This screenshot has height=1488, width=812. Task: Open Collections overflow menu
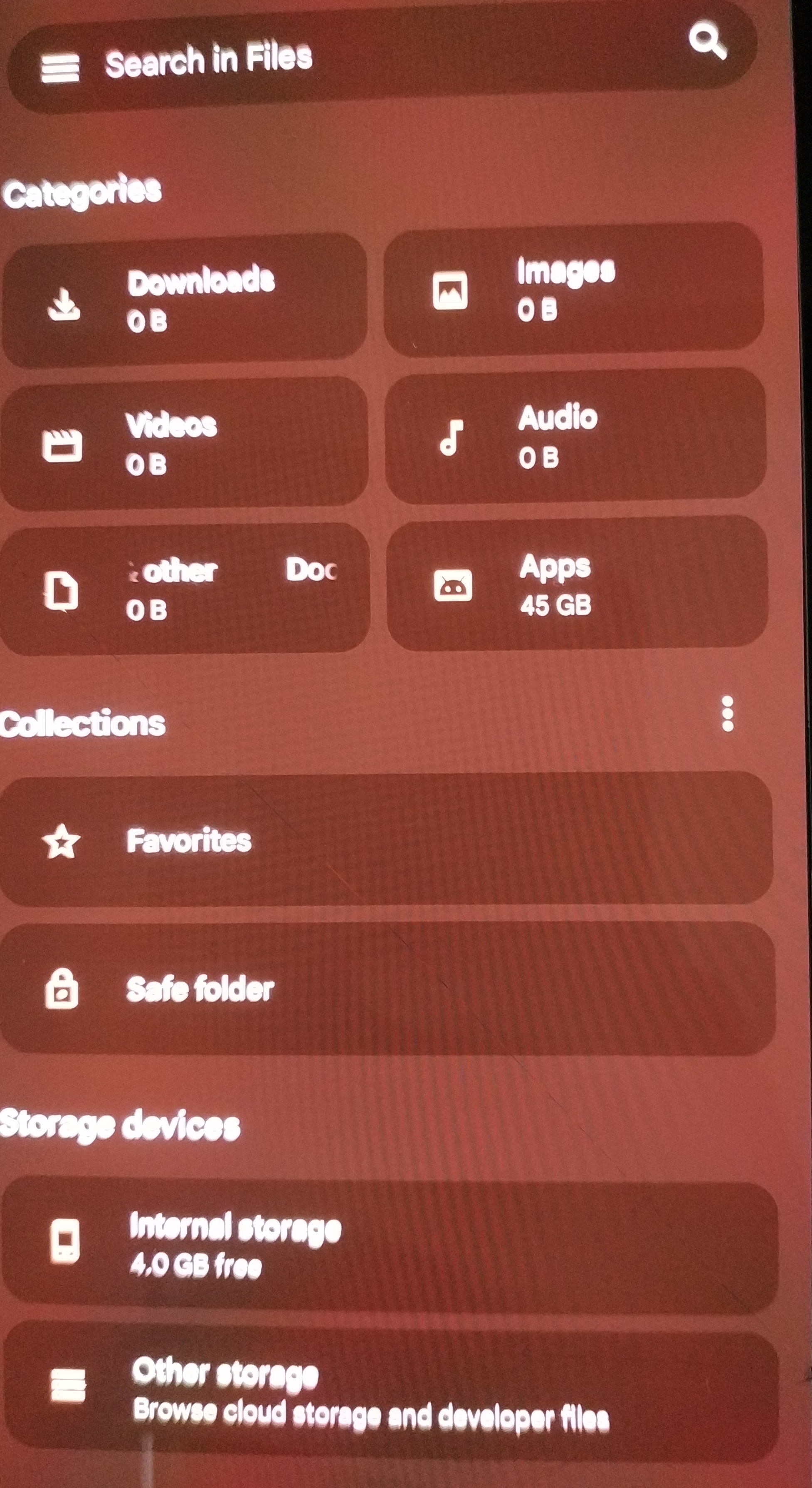coord(728,714)
